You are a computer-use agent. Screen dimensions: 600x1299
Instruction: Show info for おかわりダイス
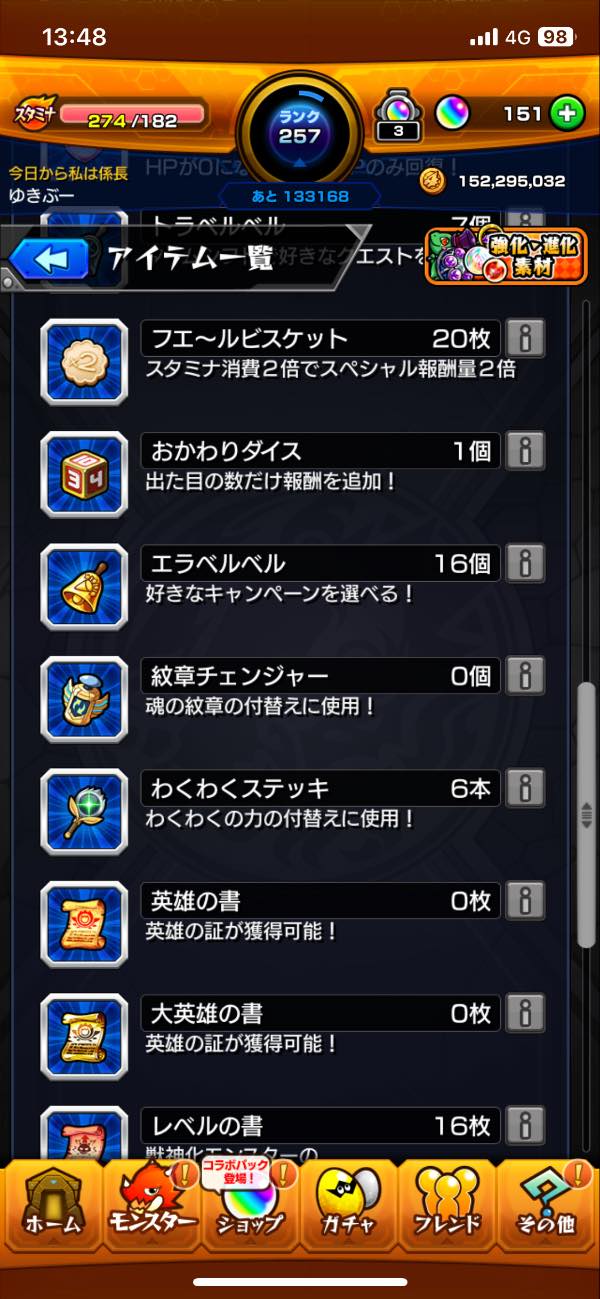[x=525, y=450]
